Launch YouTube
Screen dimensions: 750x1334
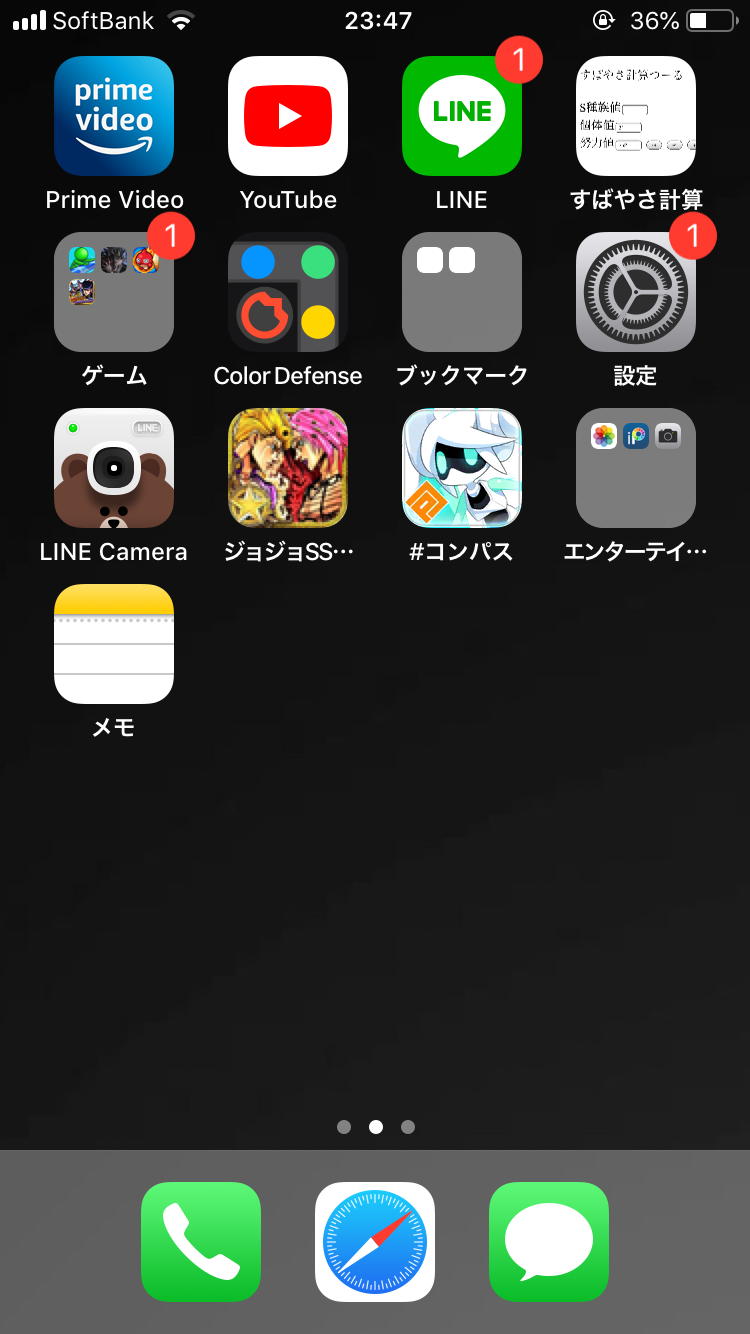tap(288, 116)
